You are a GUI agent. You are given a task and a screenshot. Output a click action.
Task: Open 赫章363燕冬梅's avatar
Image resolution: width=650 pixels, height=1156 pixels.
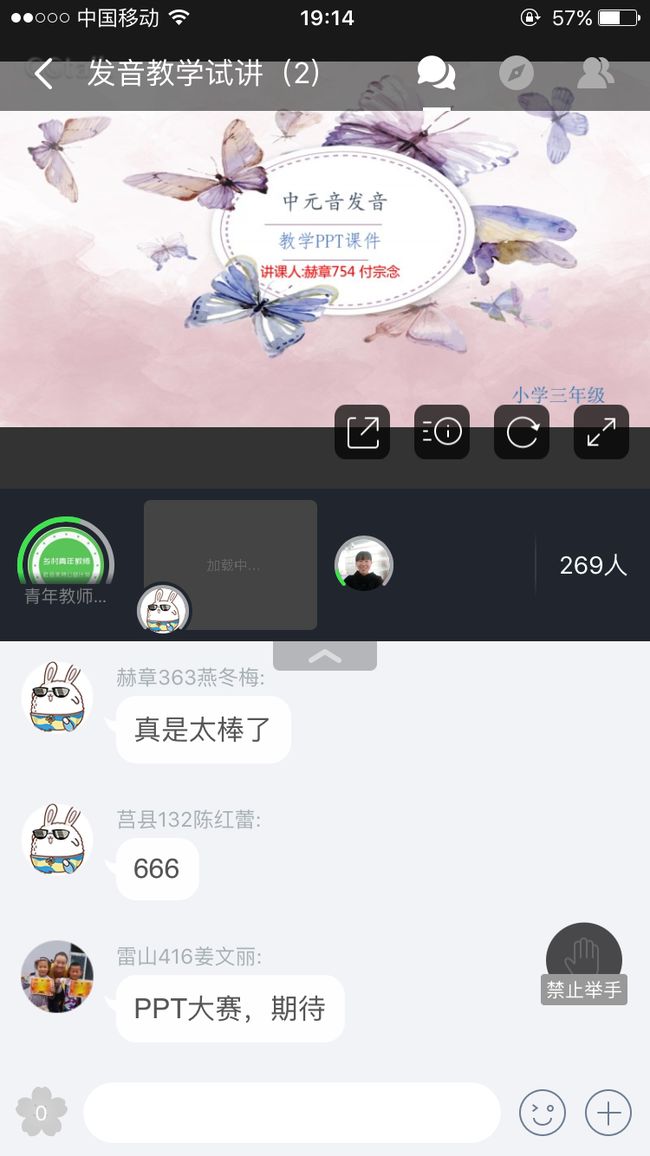[57, 697]
